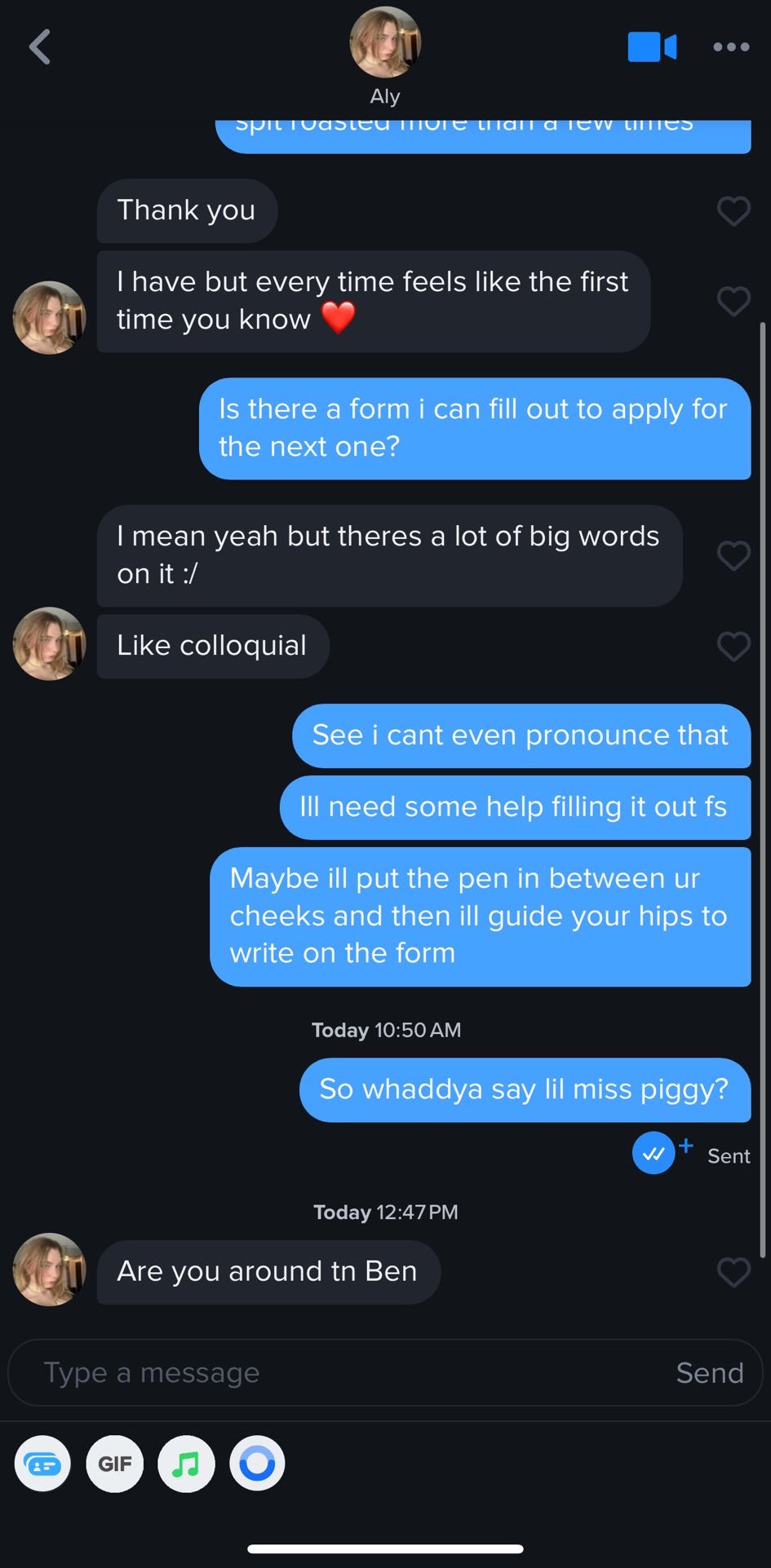The image size is (771, 1568).
Task: Share a song with the music icon
Action: [x=186, y=1464]
